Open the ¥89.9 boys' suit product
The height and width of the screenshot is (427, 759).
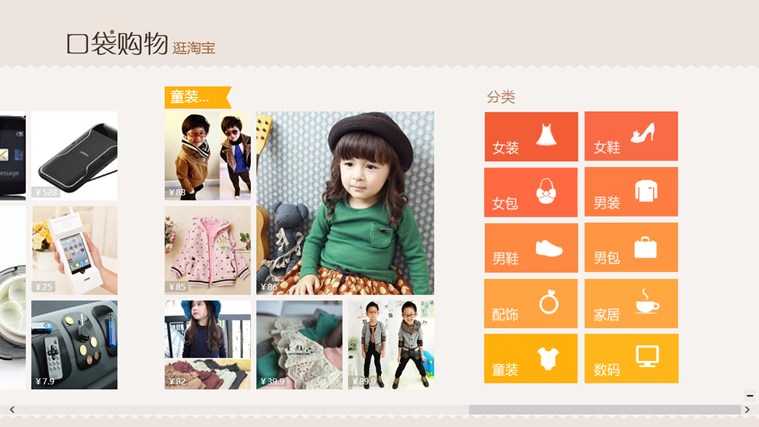[390, 344]
